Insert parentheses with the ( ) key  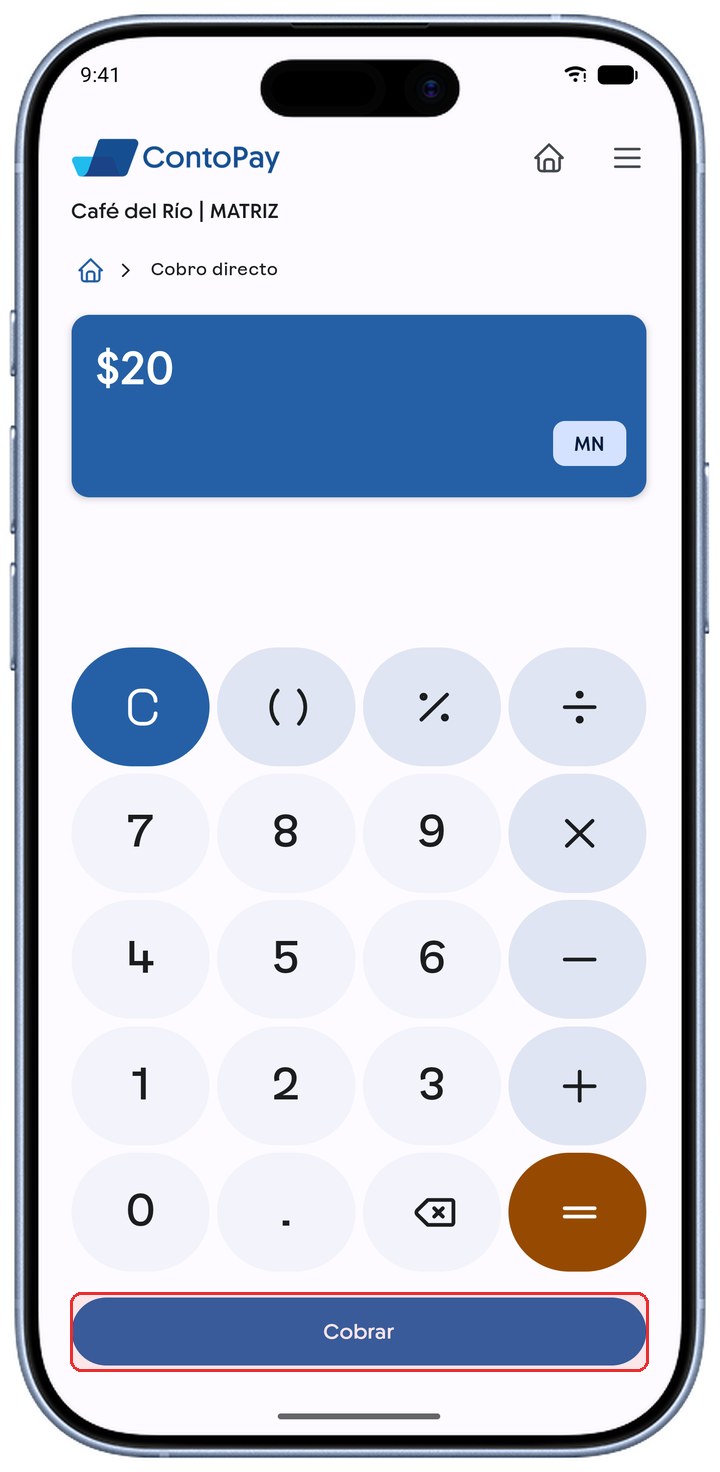(286, 707)
